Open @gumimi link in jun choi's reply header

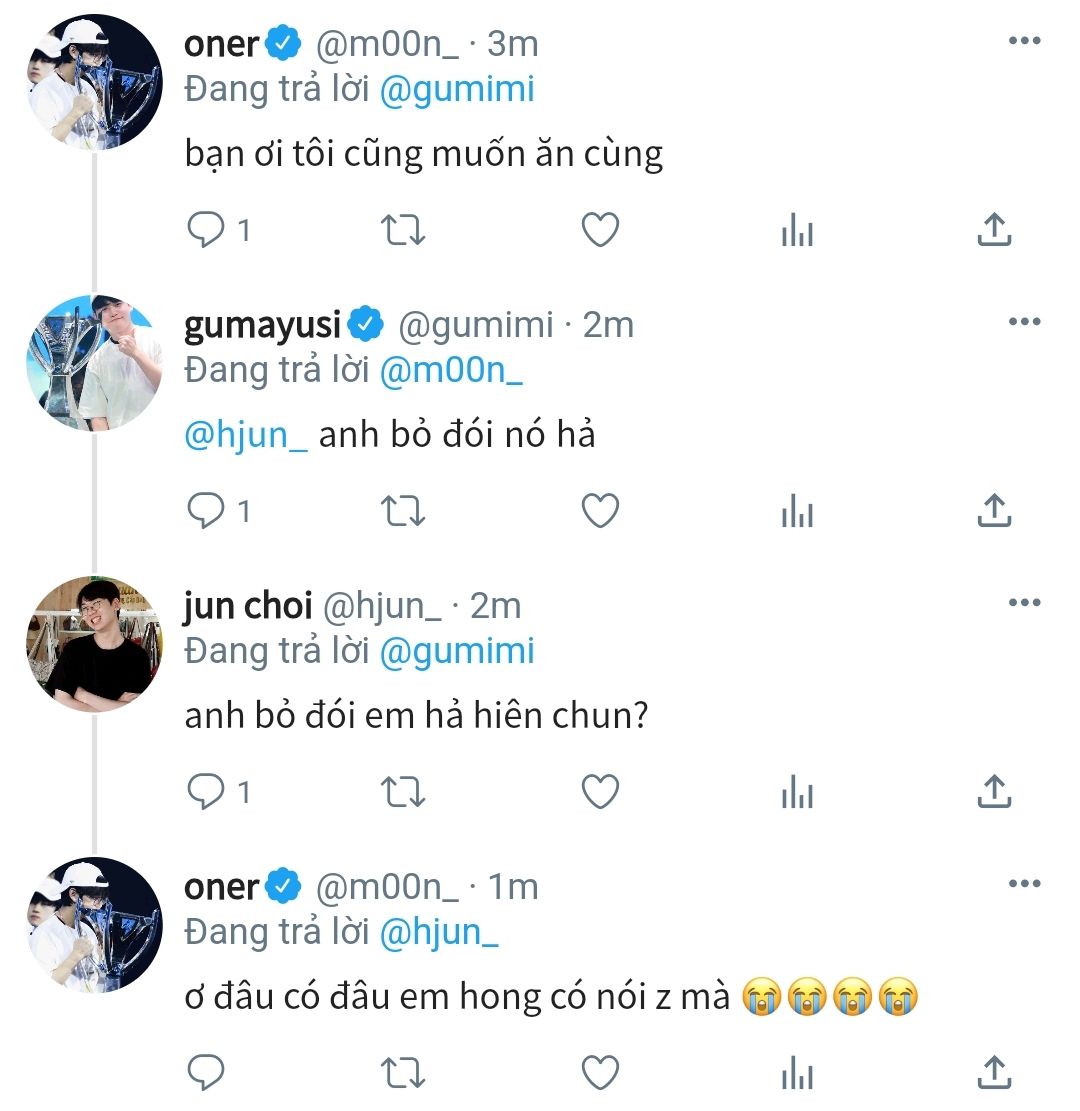tap(457, 651)
